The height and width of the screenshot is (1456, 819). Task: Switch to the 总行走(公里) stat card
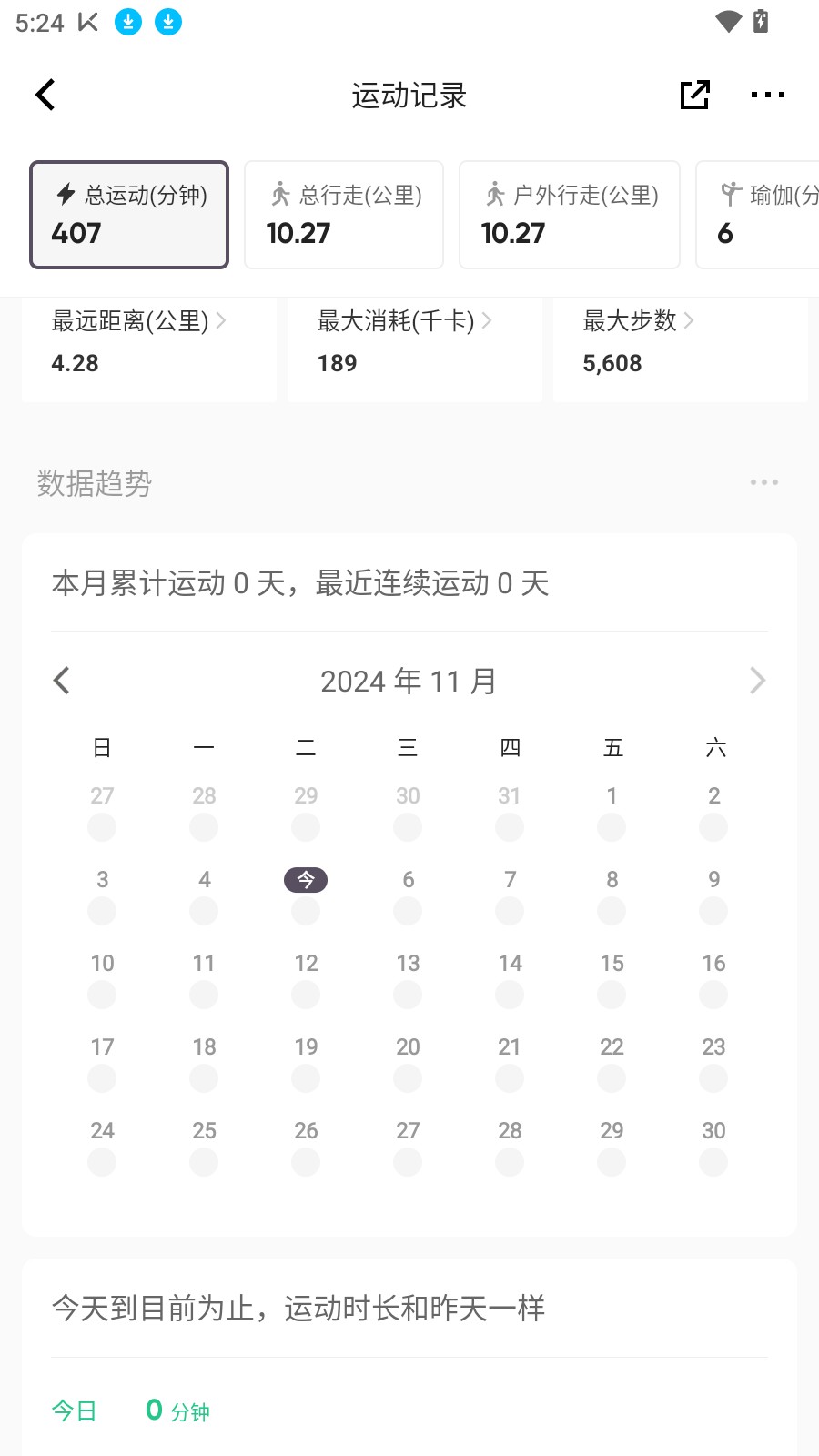343,214
